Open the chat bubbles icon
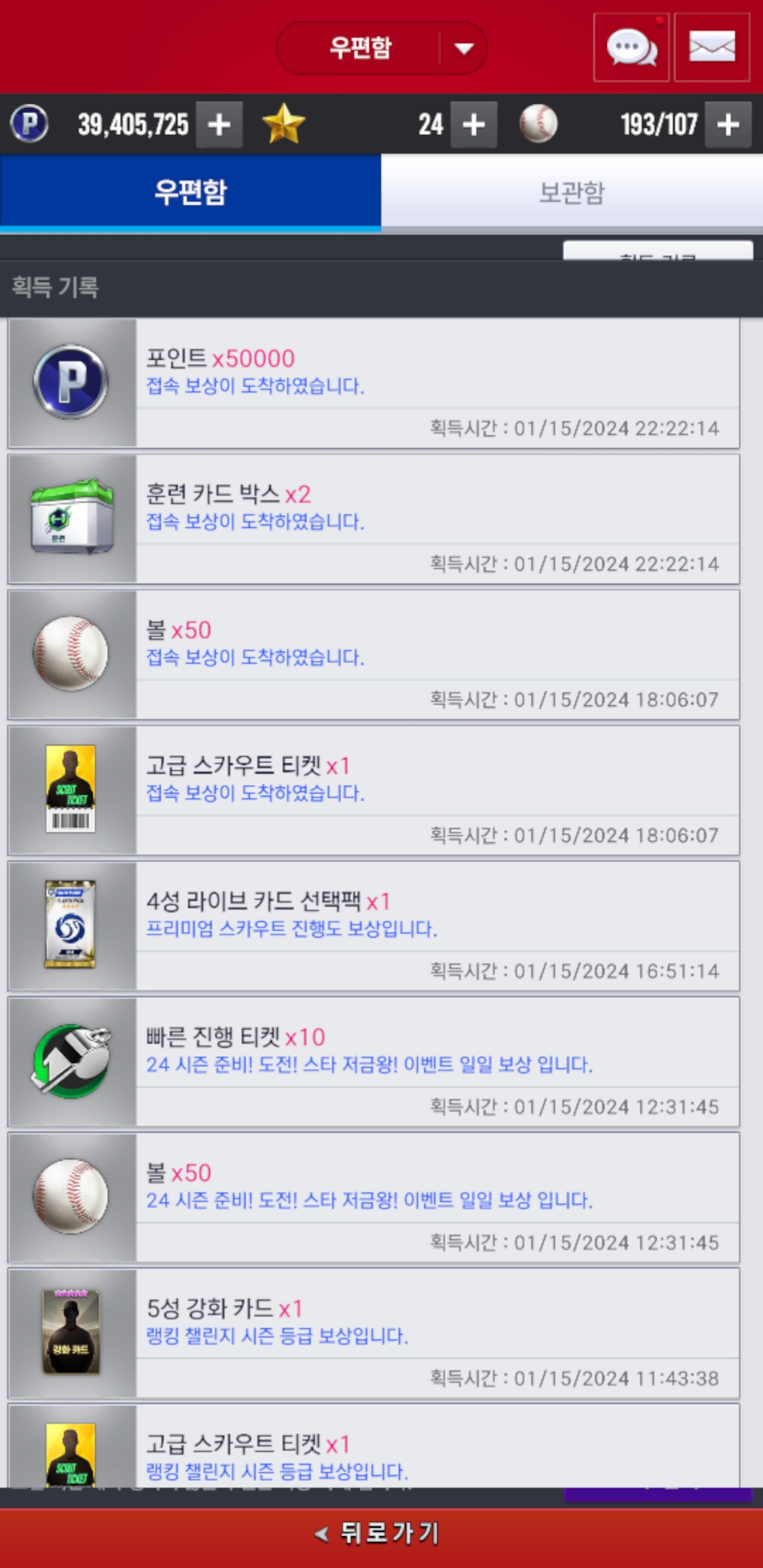Image resolution: width=763 pixels, height=1568 pixels. 632,47
